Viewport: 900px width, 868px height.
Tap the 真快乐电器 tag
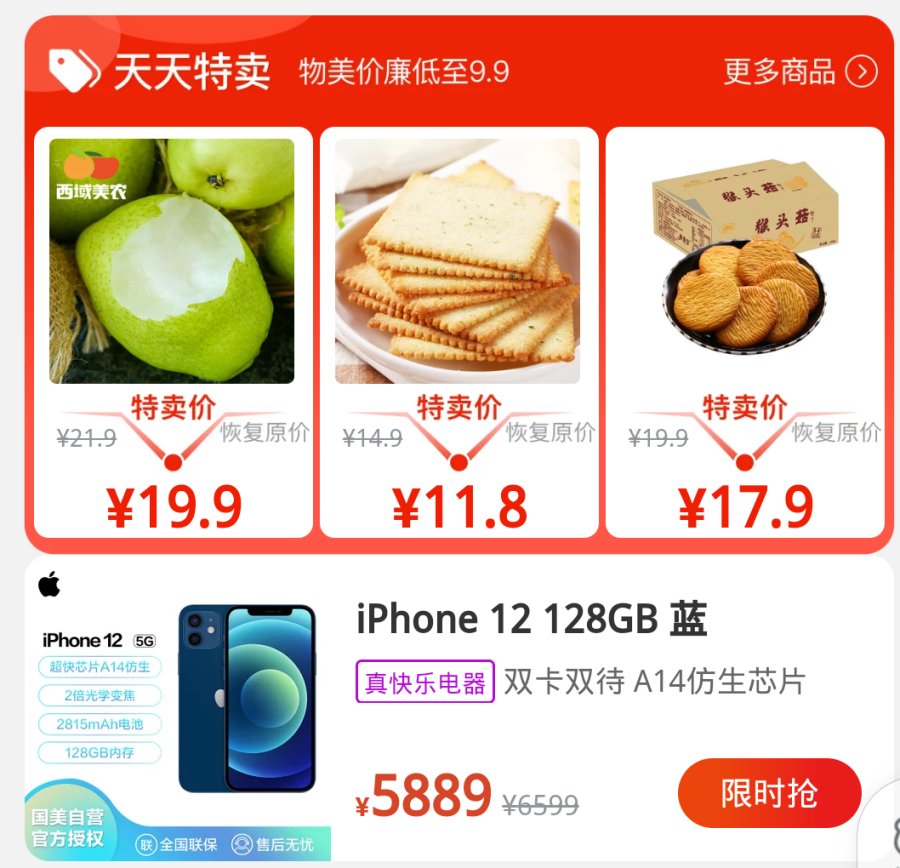pos(425,683)
